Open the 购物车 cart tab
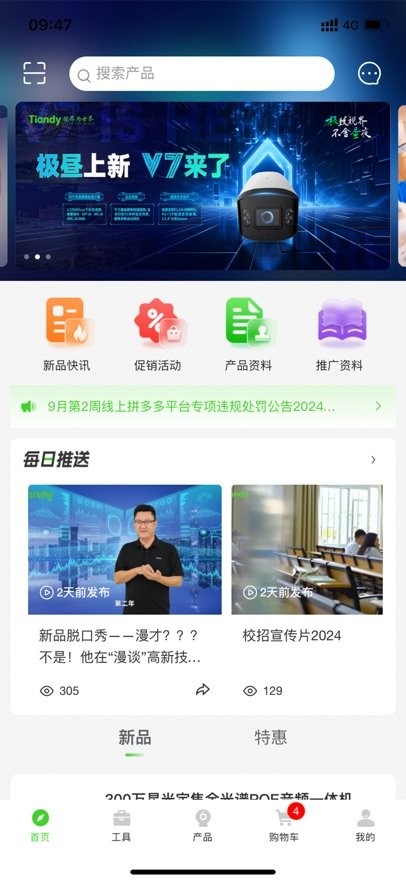This screenshot has height=883, width=406. click(x=284, y=826)
